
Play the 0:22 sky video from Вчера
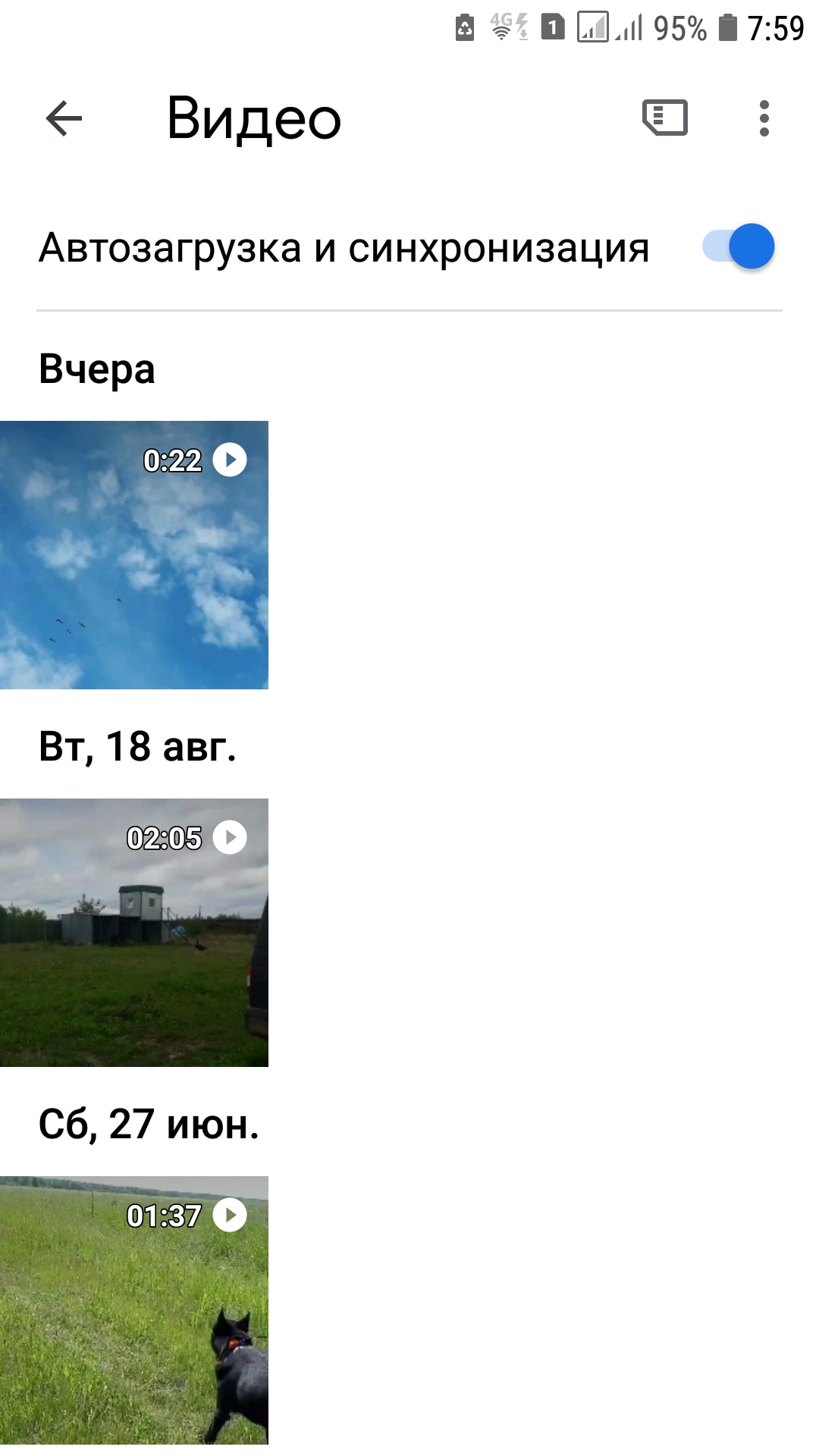point(134,555)
